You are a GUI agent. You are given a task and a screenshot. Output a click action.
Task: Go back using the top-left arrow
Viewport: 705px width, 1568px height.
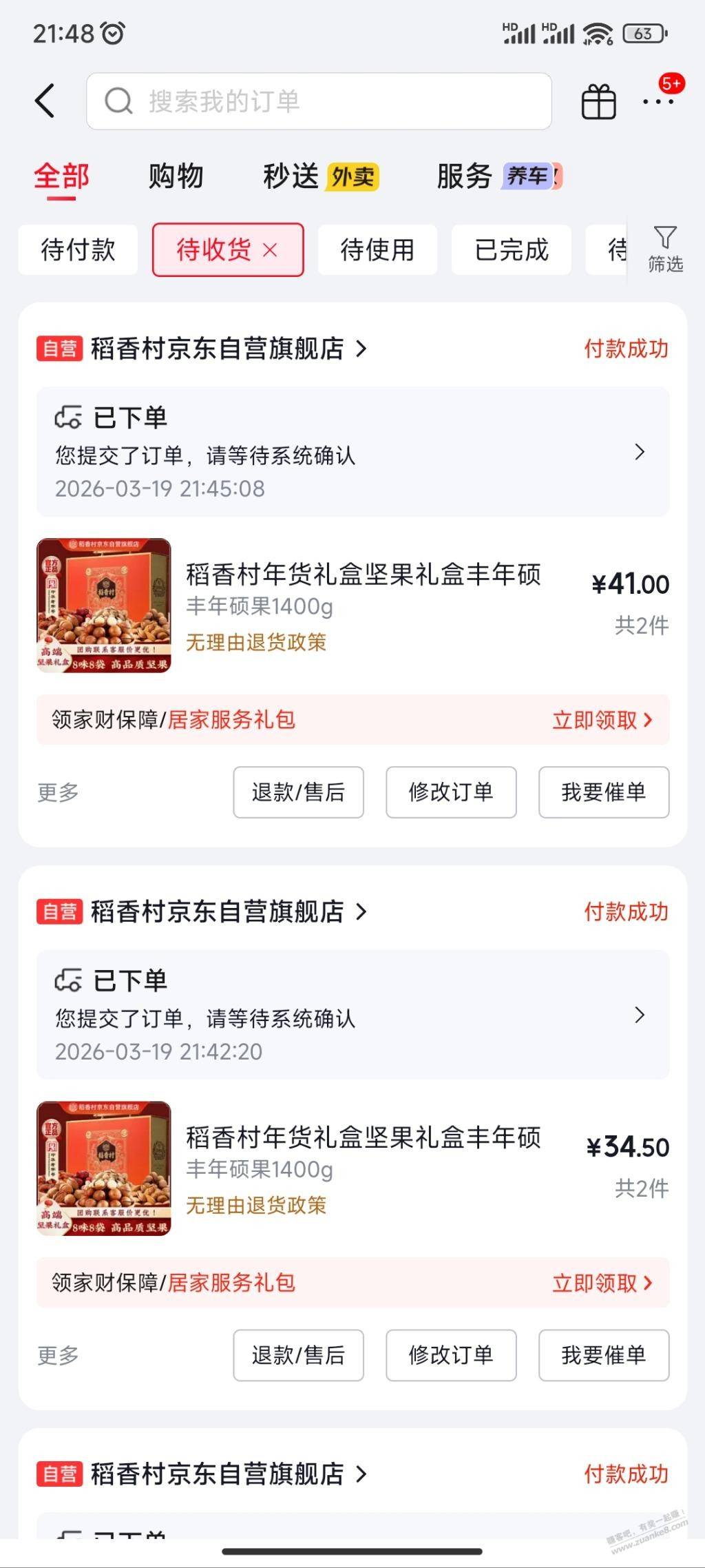point(45,101)
